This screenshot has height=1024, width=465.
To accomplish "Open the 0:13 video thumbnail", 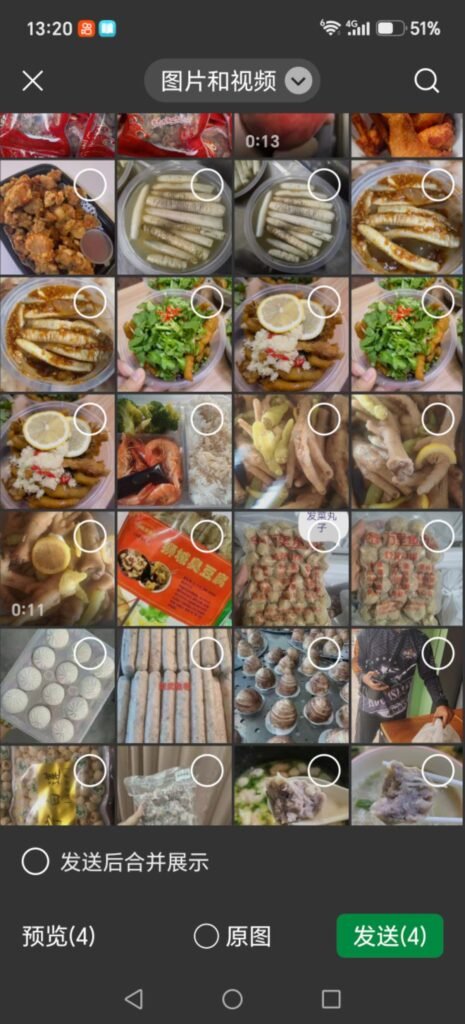I will point(291,135).
